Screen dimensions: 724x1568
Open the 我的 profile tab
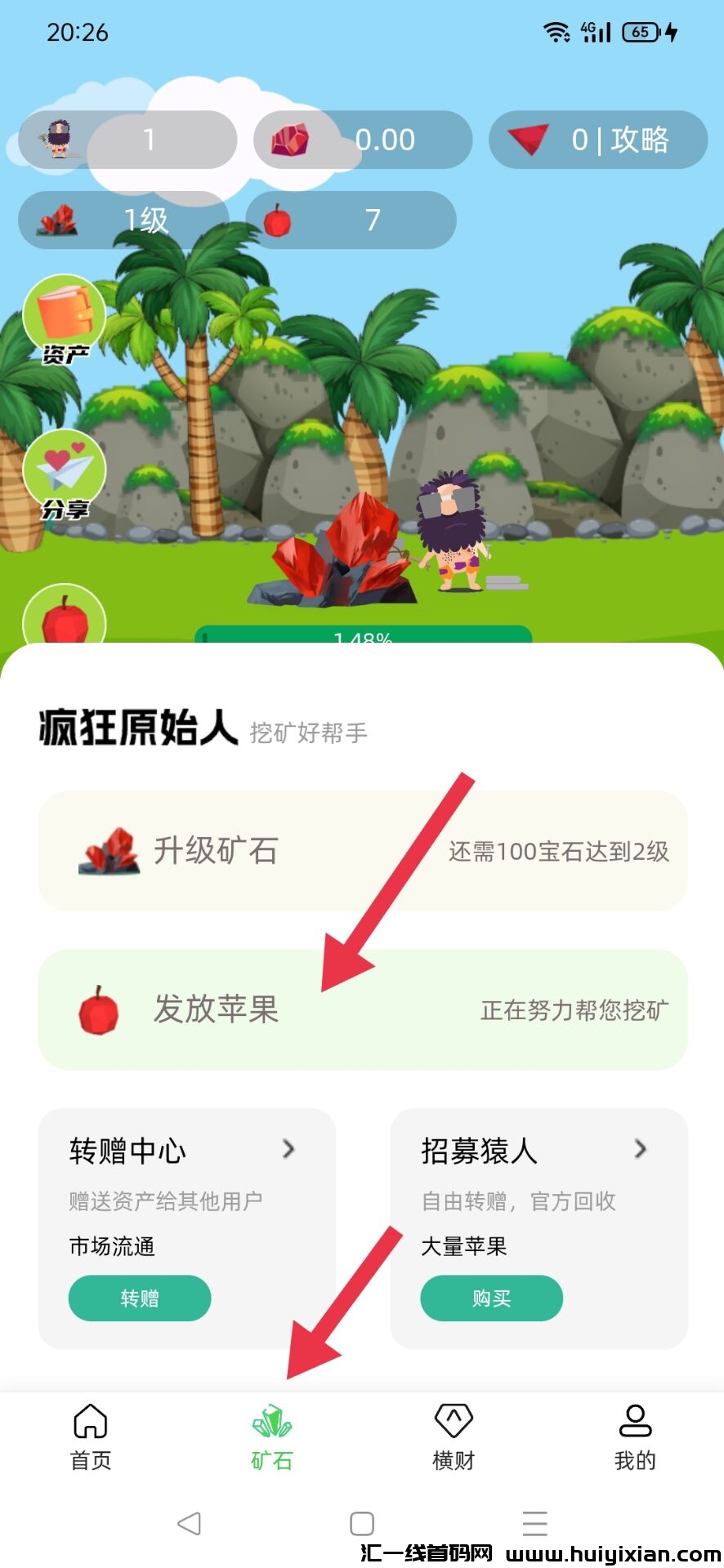[635, 1437]
